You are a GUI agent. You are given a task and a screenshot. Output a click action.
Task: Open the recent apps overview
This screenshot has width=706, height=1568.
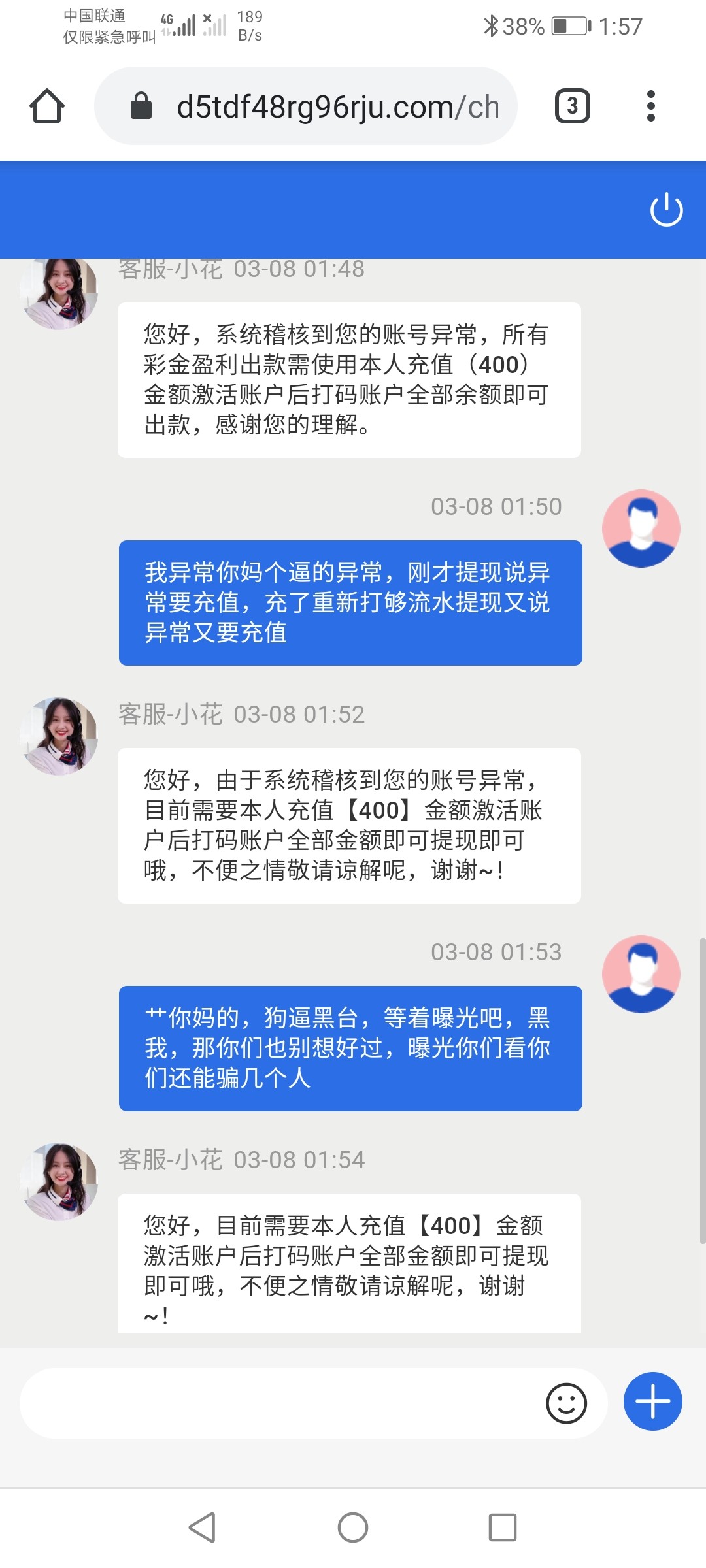click(x=503, y=1527)
